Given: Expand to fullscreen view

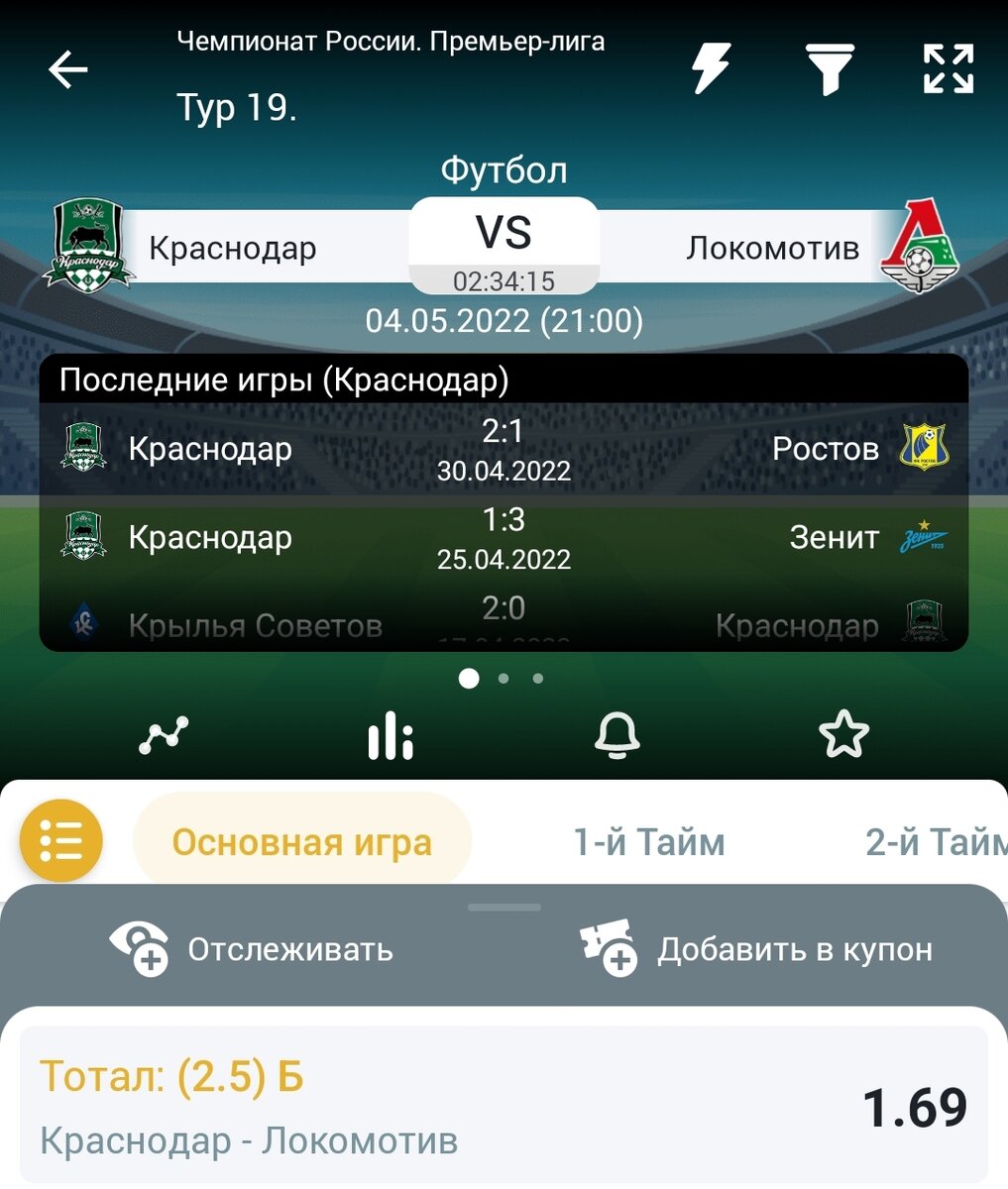Looking at the screenshot, I should [949, 69].
